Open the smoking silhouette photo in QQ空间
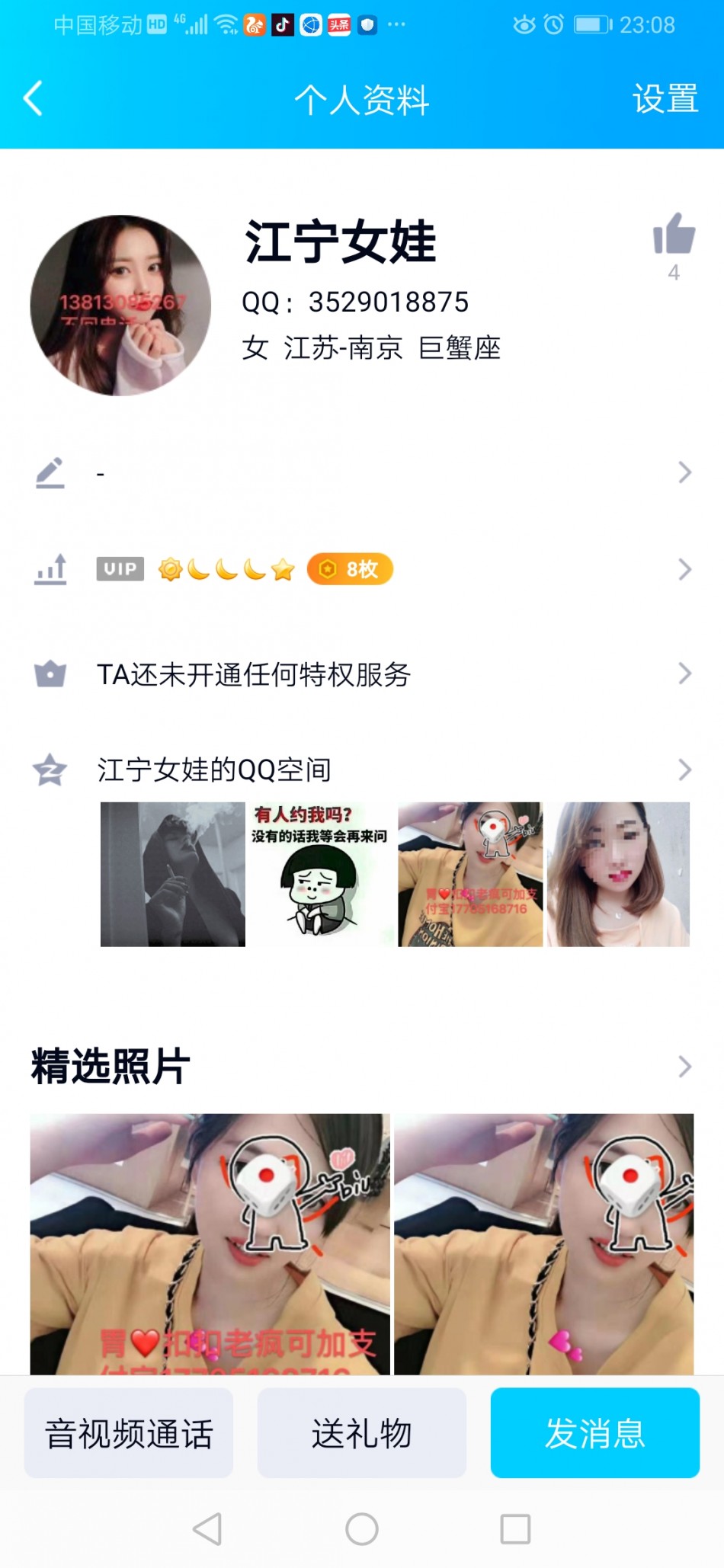 pyautogui.click(x=173, y=874)
